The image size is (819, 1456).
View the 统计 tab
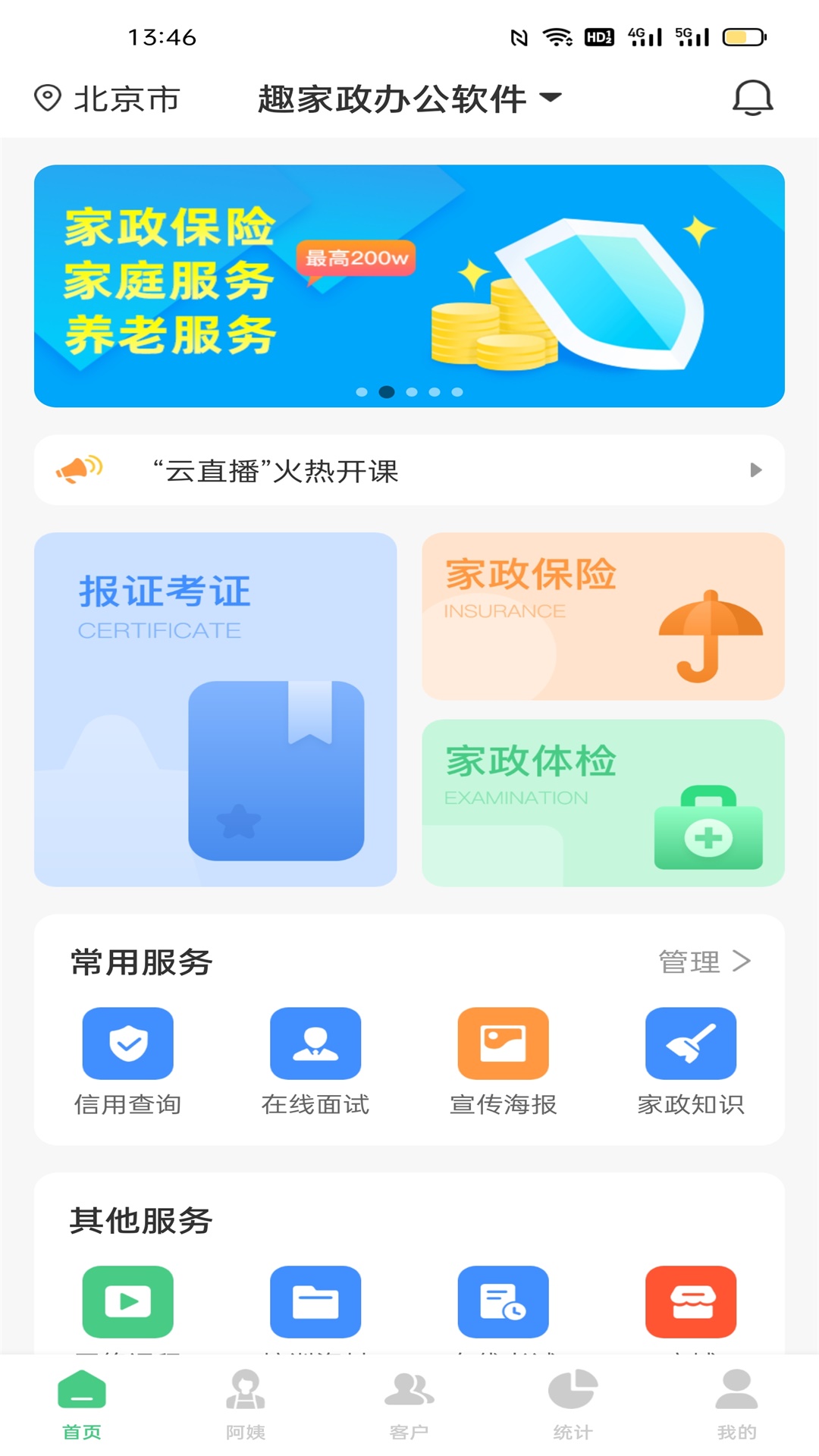point(573,1404)
